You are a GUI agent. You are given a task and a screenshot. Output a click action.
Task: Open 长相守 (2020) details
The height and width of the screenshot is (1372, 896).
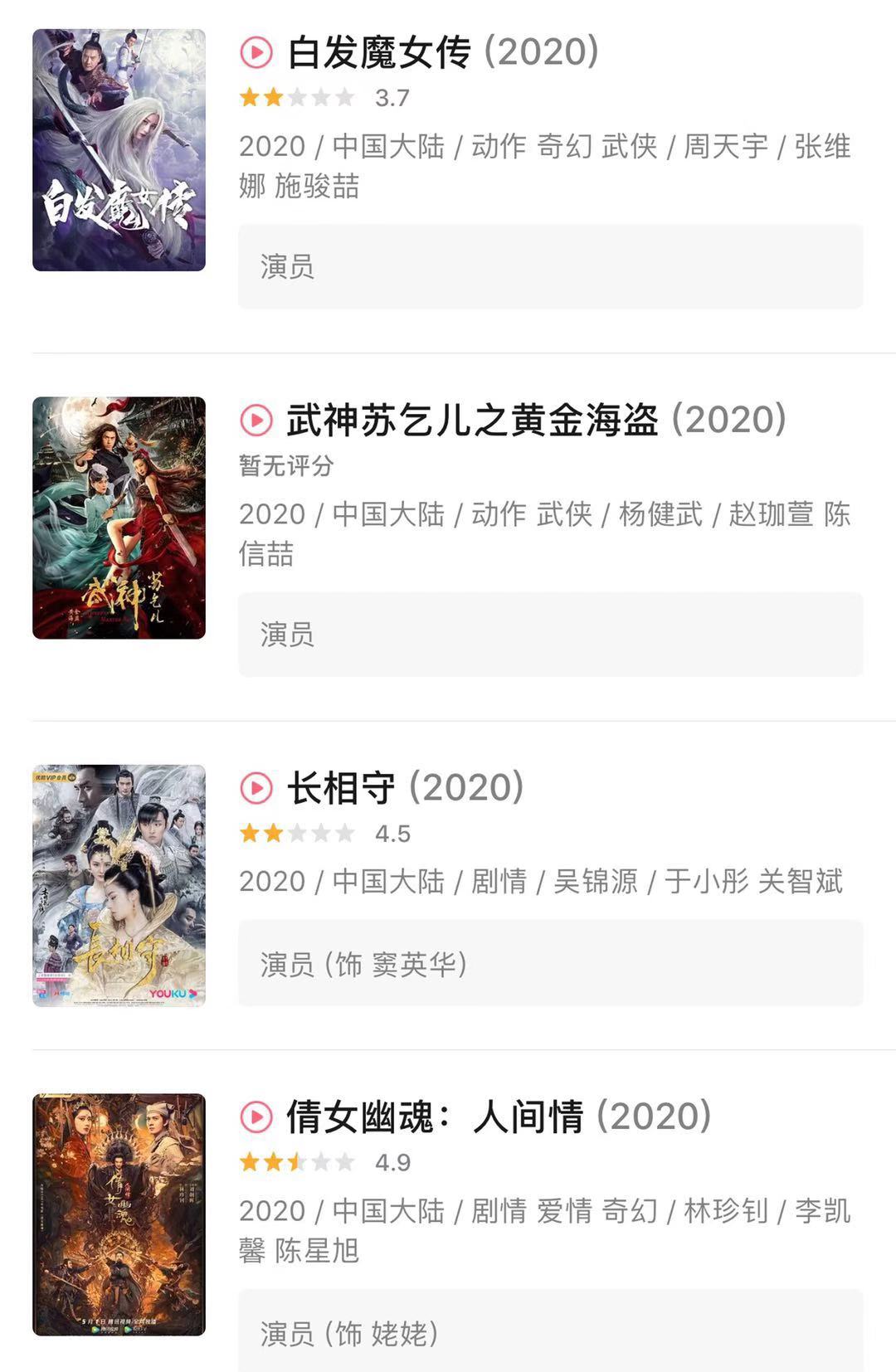tap(405, 787)
